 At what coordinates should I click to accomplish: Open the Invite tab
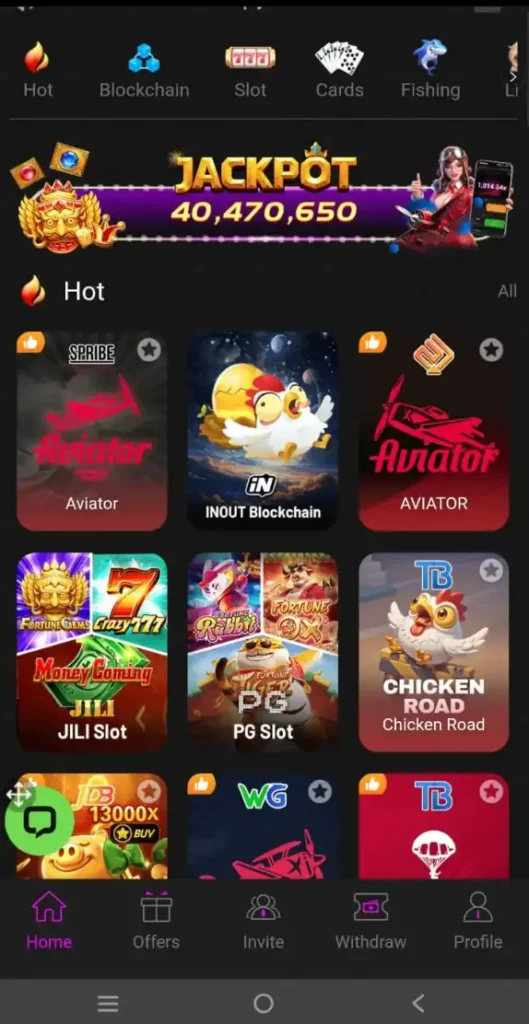coord(263,922)
